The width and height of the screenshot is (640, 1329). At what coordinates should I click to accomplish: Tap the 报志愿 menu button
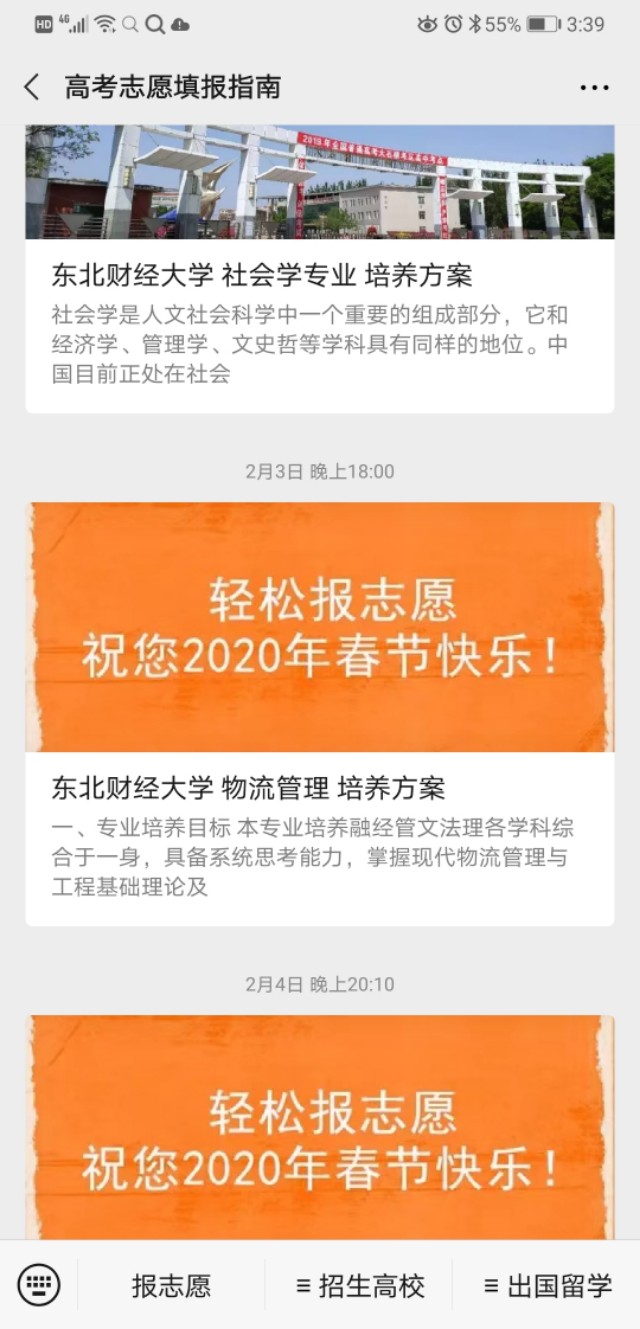tap(171, 1286)
